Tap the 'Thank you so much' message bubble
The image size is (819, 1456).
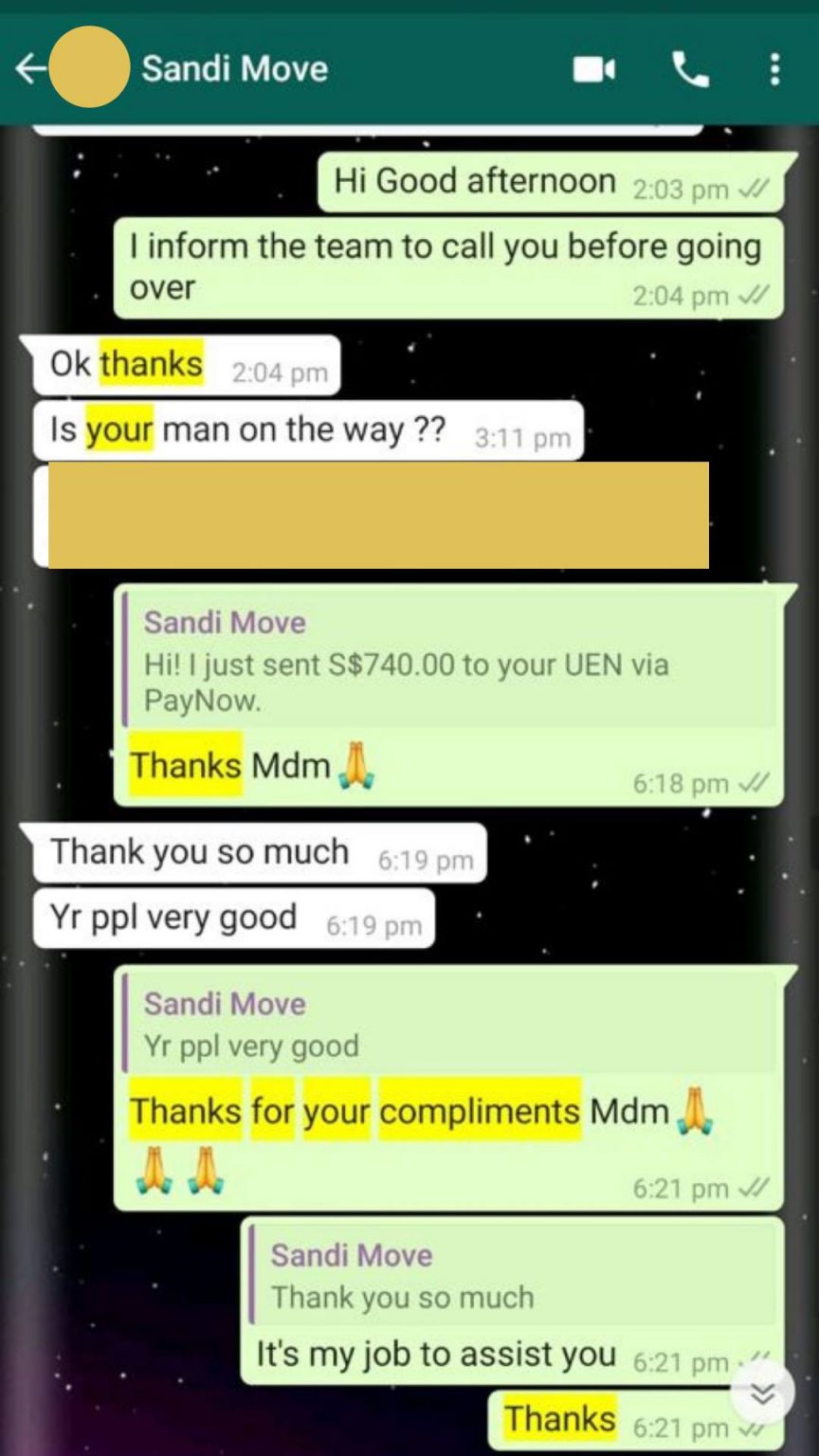point(200,851)
